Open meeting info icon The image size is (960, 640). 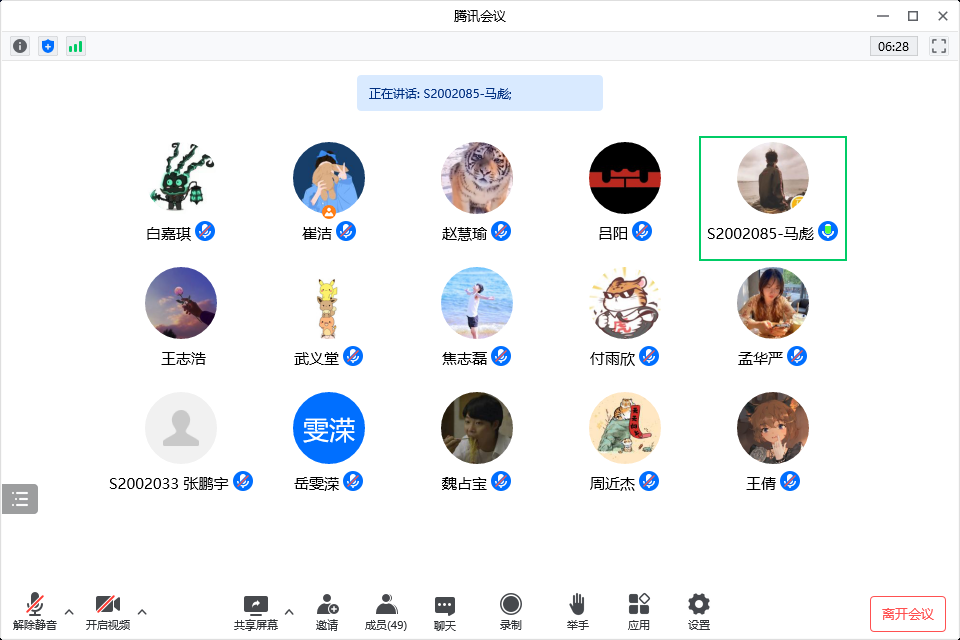tap(20, 46)
